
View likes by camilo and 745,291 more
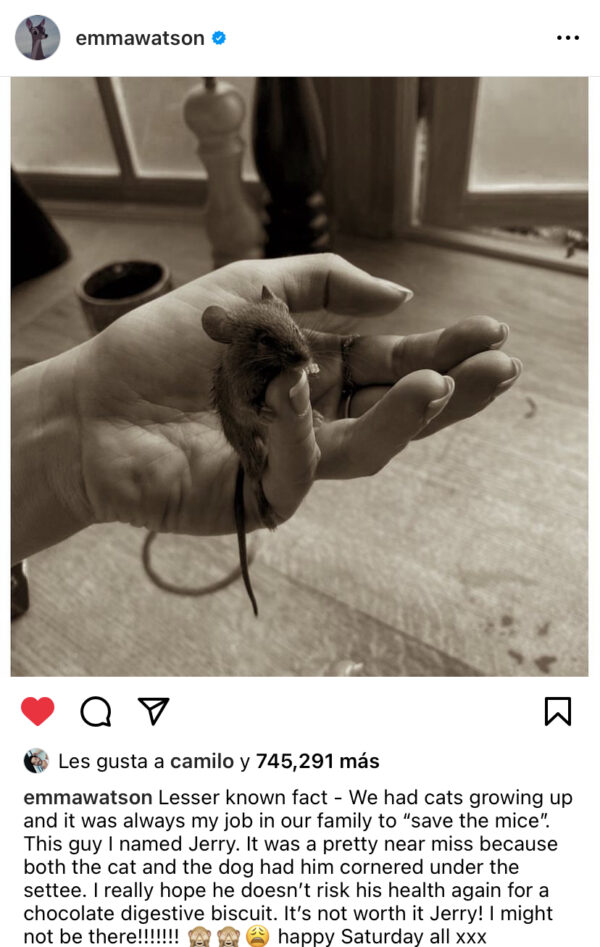tap(218, 761)
